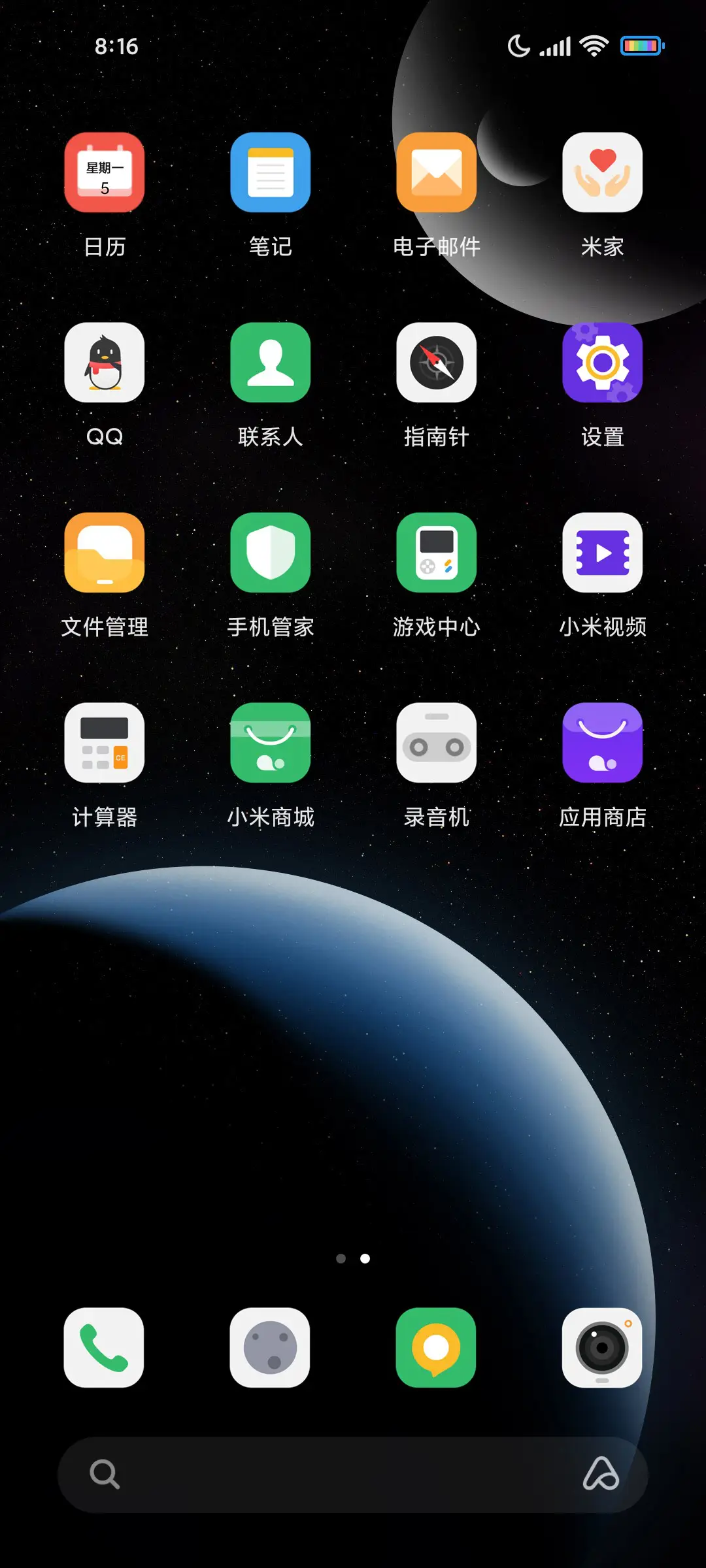The image size is (706, 1568).
Task: Open 设置 system settings
Action: click(602, 363)
